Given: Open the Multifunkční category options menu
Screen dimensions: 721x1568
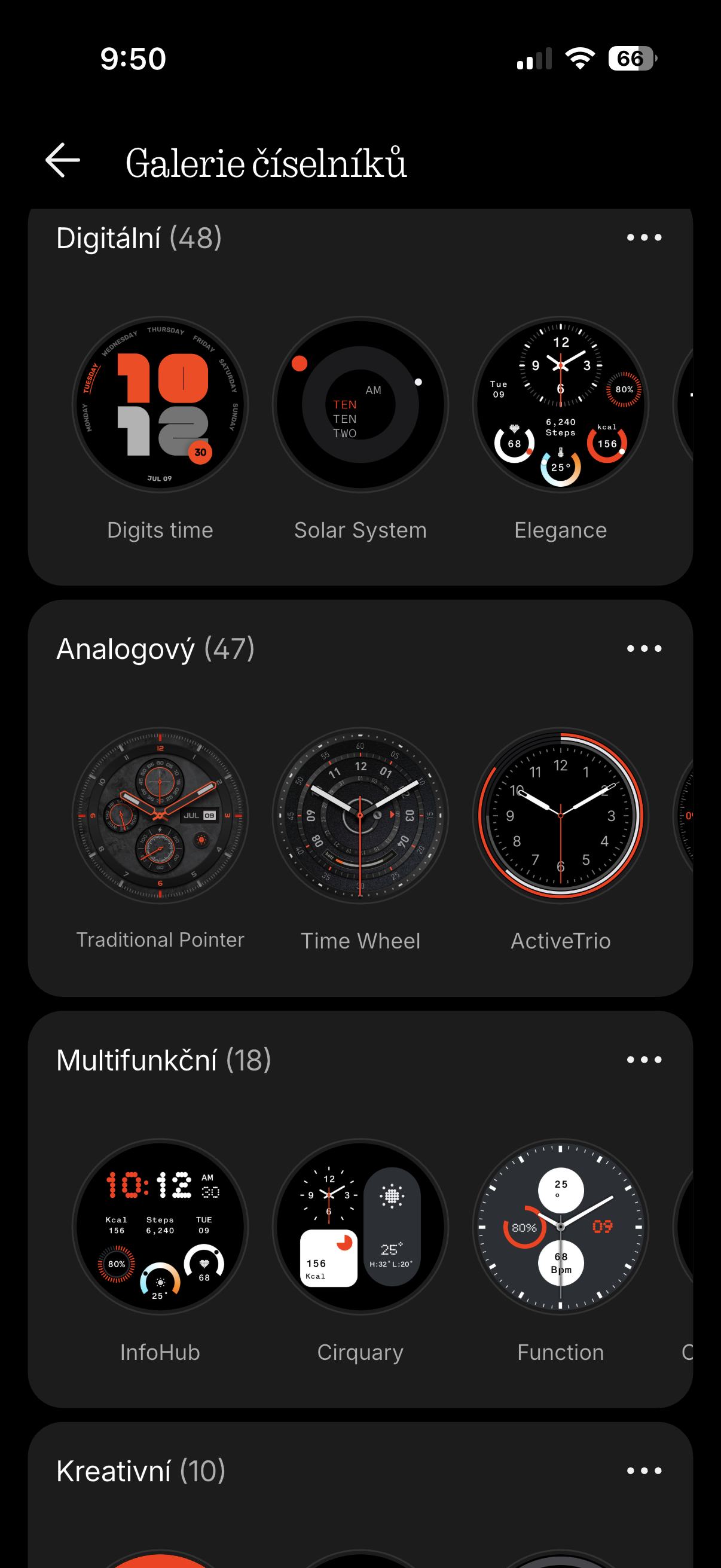Looking at the screenshot, I should 643,1060.
